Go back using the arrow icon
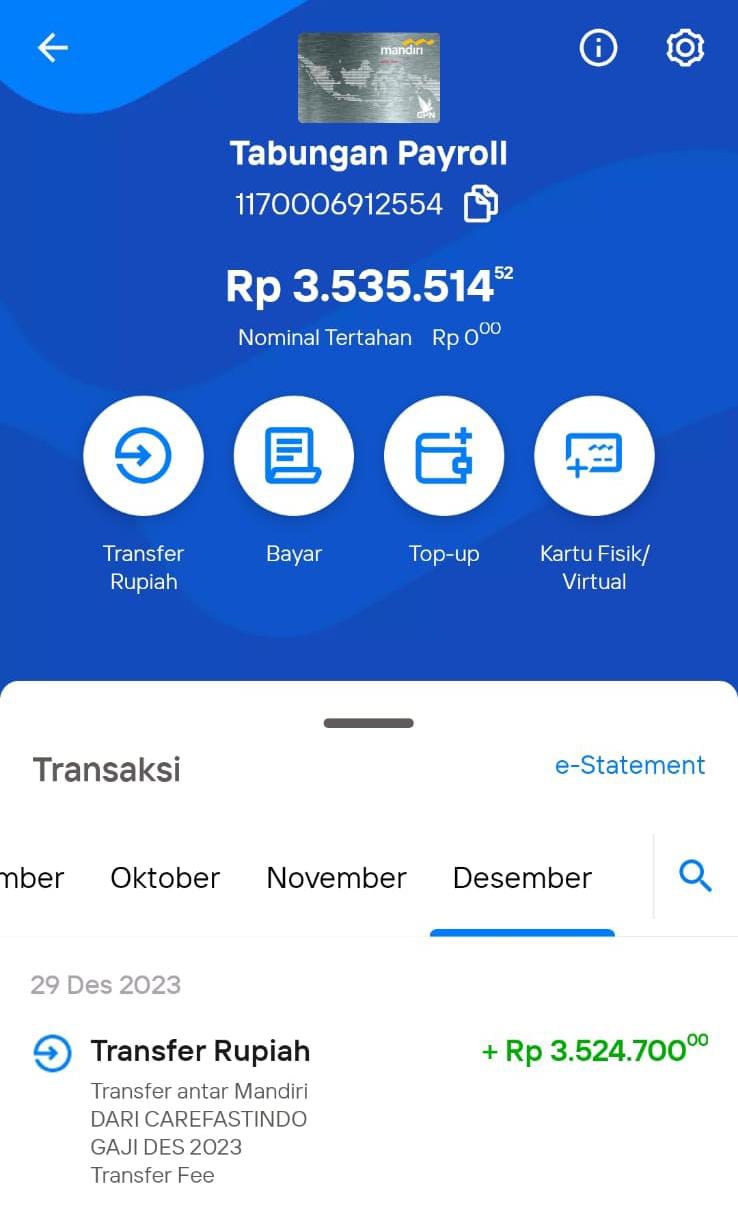The height and width of the screenshot is (1230, 738). pos(52,48)
